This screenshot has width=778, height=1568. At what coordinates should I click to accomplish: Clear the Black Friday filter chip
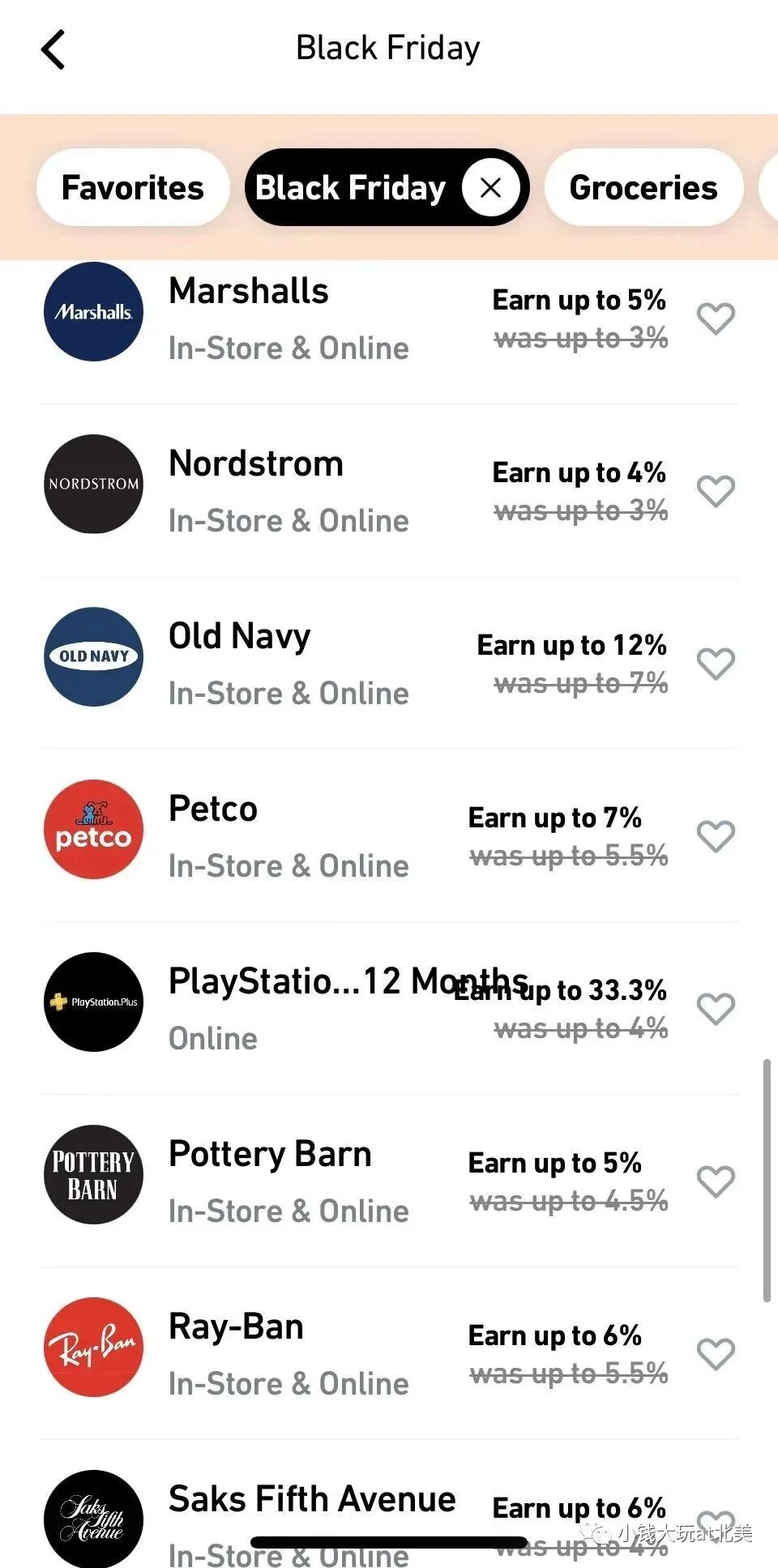tap(490, 188)
